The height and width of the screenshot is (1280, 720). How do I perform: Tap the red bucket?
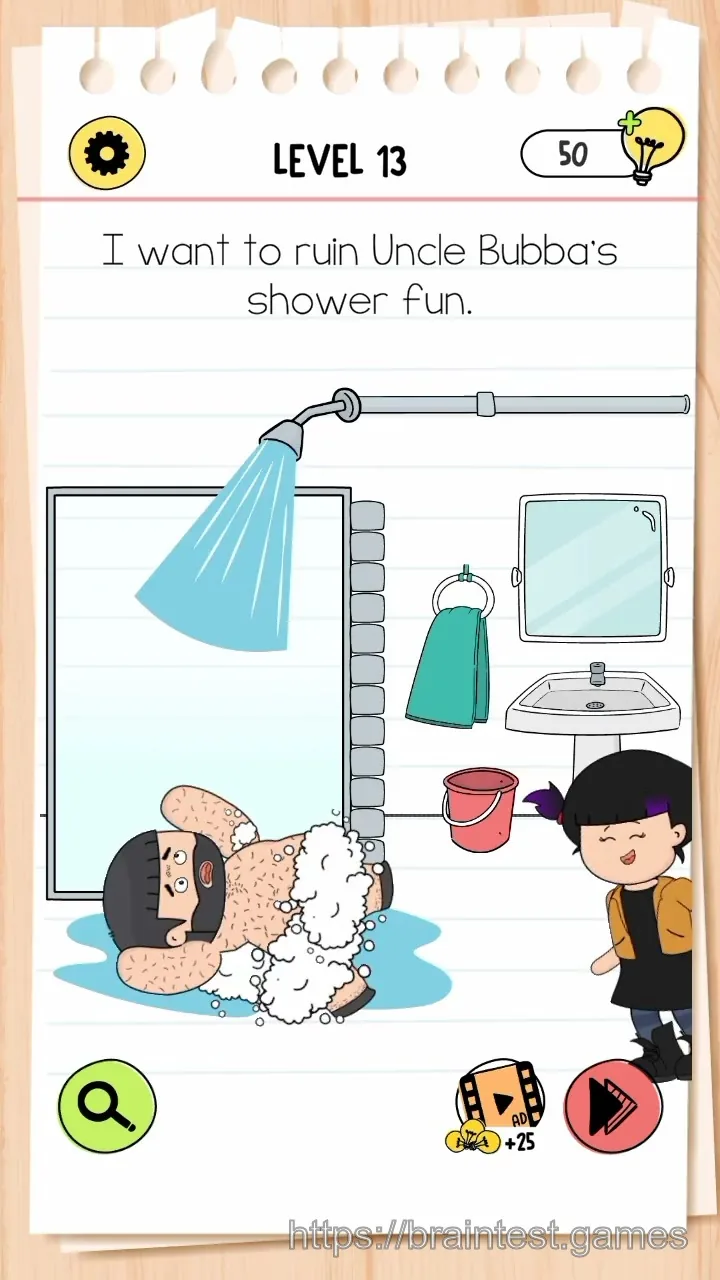[480, 810]
